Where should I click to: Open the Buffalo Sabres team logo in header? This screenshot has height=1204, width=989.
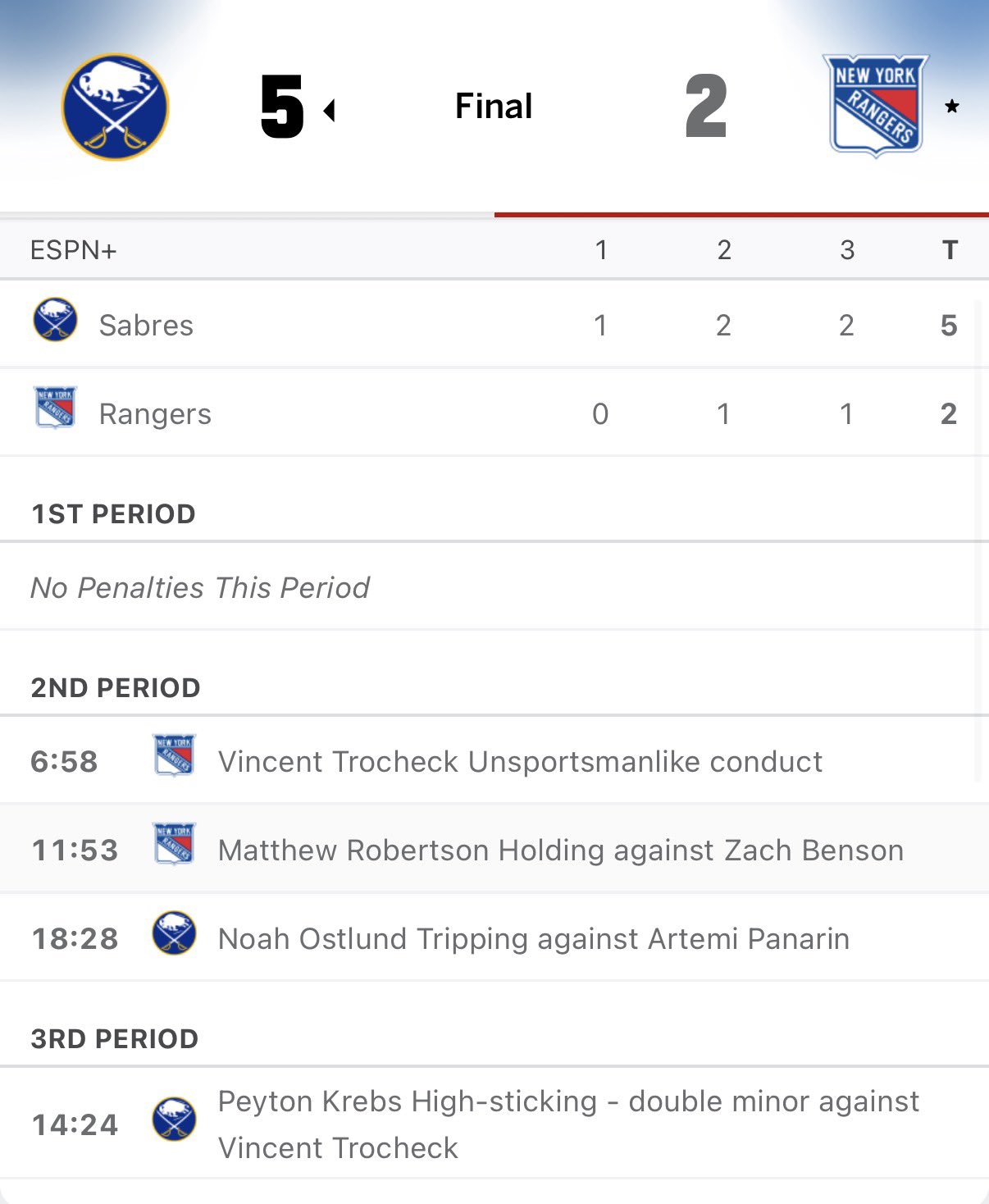115,107
